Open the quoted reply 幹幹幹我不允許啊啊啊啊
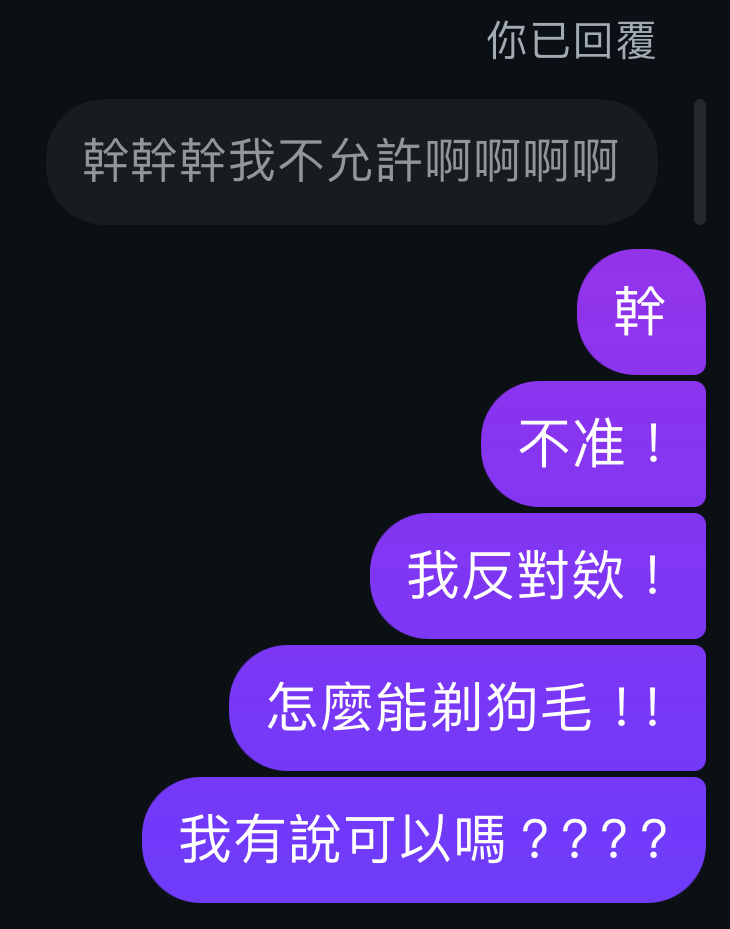Screen dimensions: 730x929 click(x=351, y=162)
